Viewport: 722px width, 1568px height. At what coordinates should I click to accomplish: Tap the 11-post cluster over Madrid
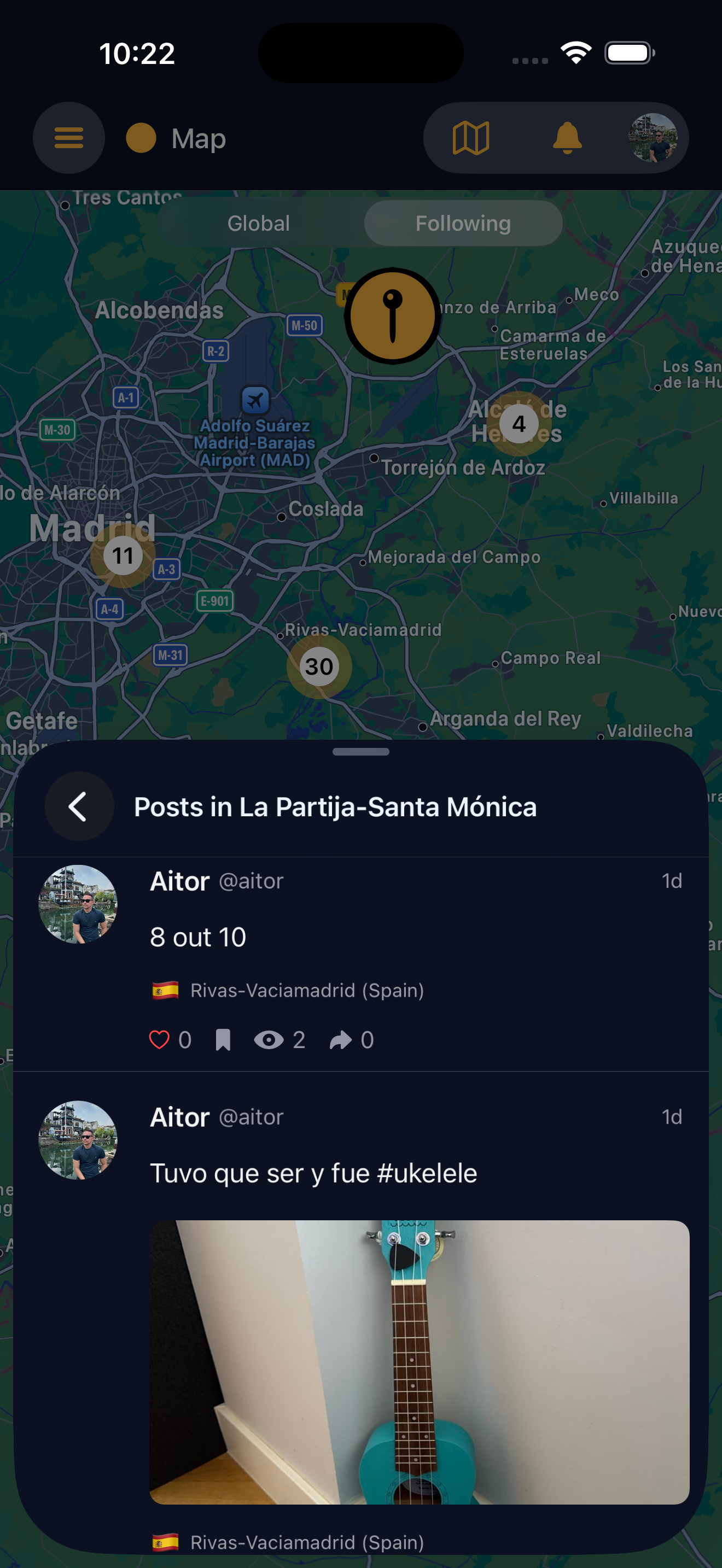pyautogui.click(x=123, y=554)
